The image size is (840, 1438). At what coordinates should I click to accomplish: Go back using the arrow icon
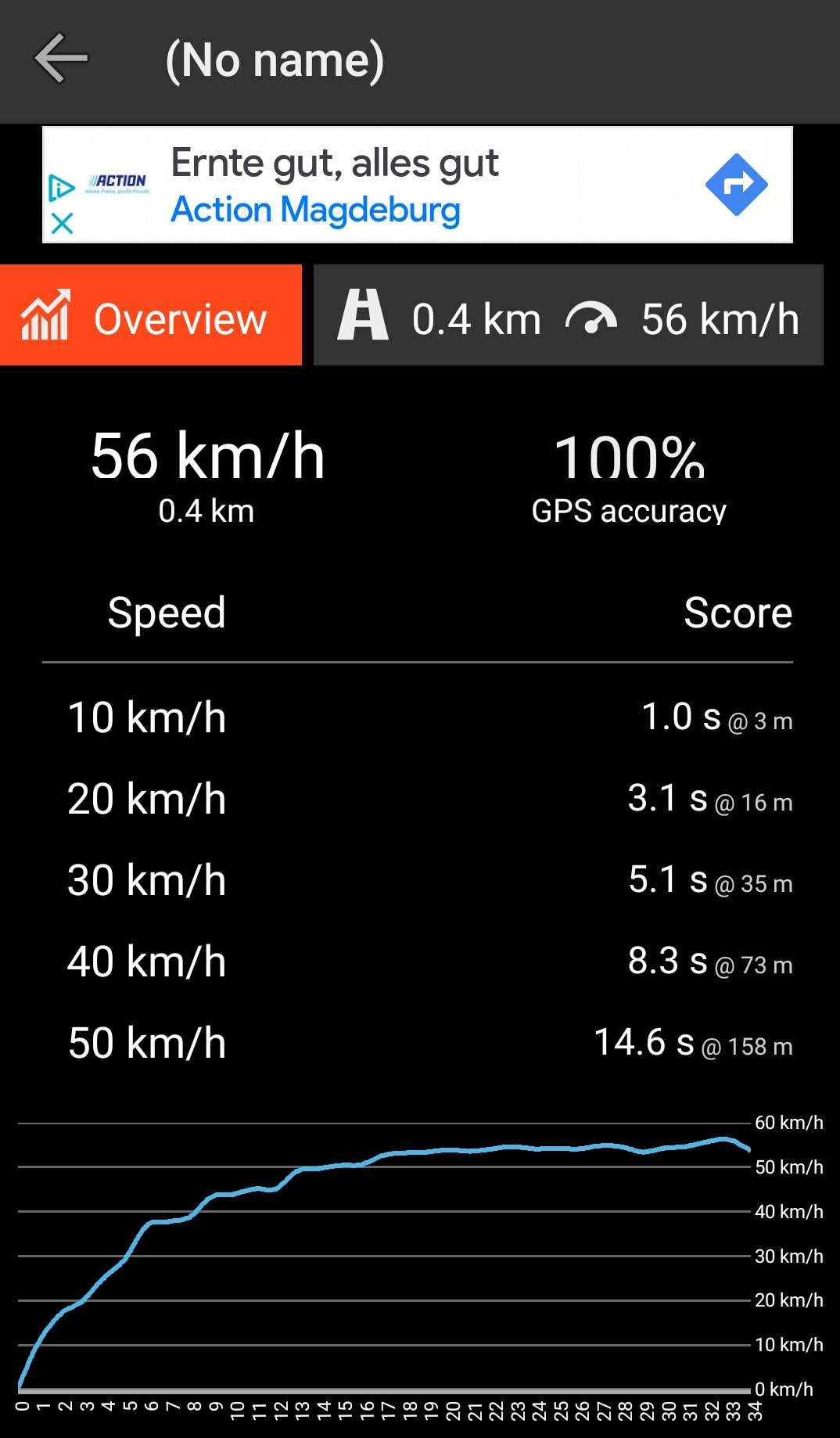tap(61, 59)
